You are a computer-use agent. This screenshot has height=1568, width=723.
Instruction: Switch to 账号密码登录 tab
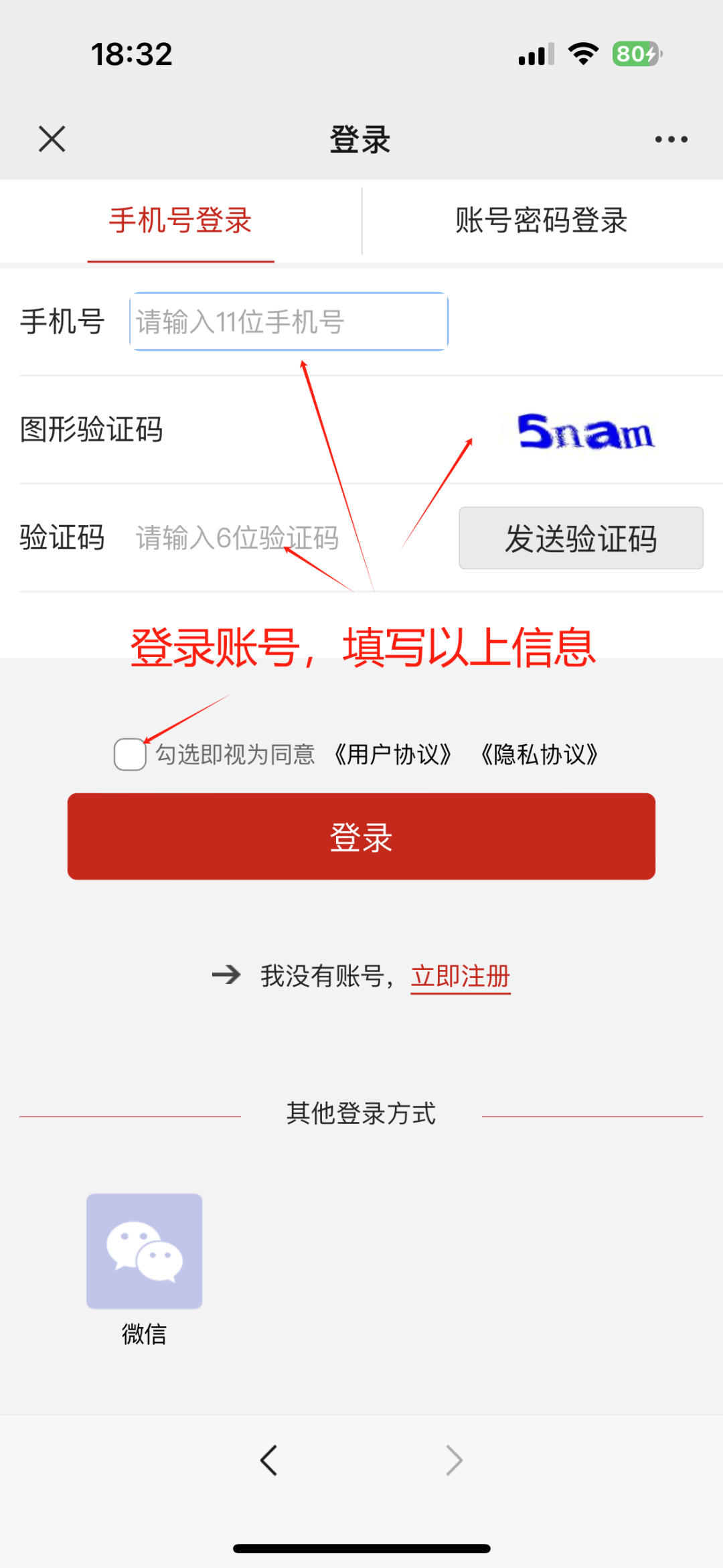pos(541,220)
